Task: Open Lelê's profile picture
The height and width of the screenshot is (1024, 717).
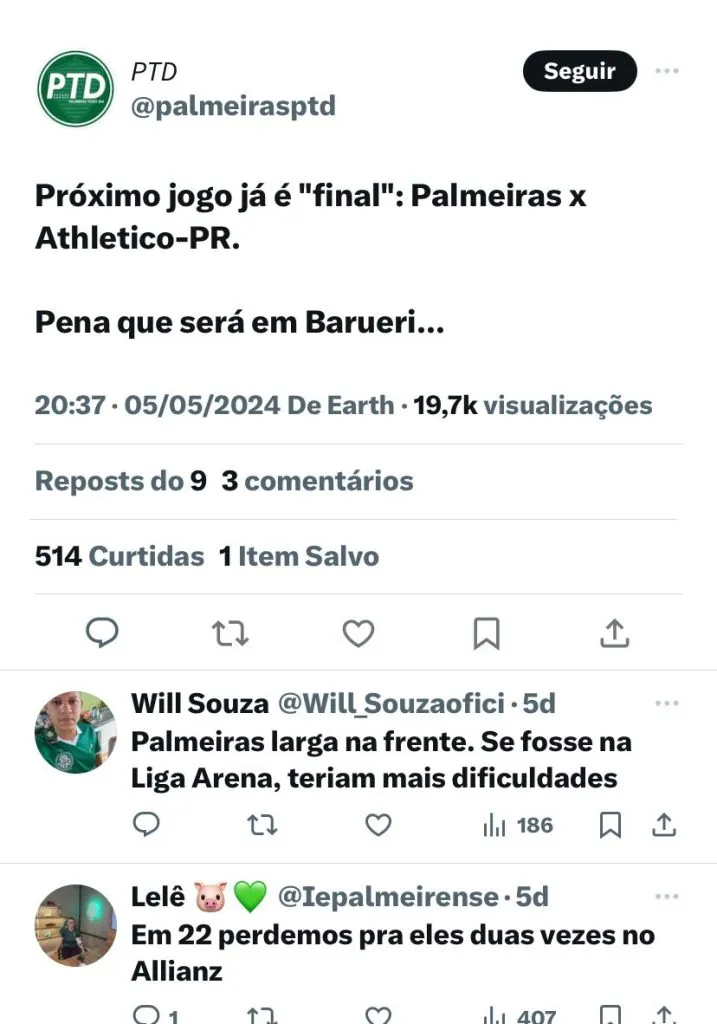Action: point(76,925)
